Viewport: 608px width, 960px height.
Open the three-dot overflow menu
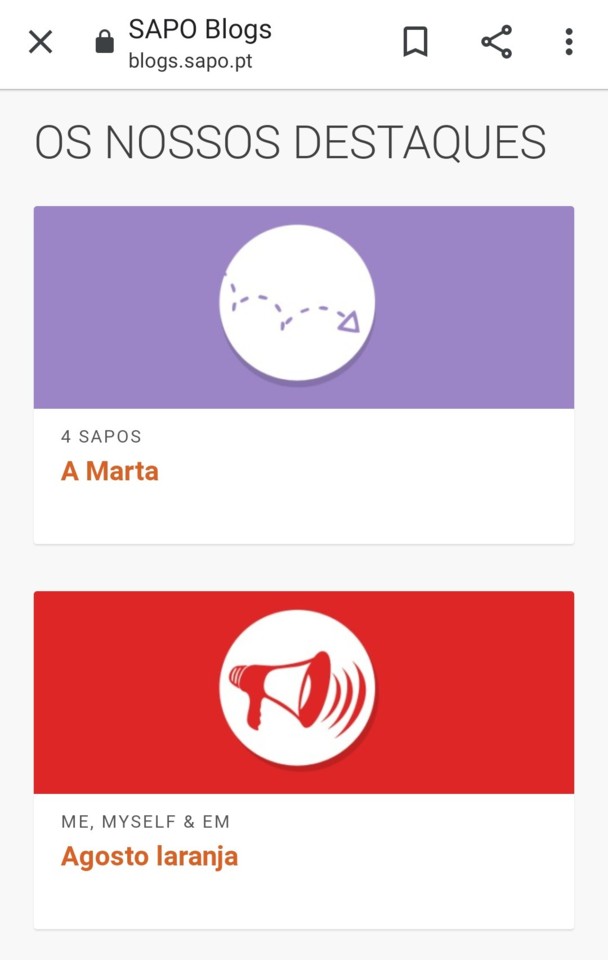coord(568,42)
